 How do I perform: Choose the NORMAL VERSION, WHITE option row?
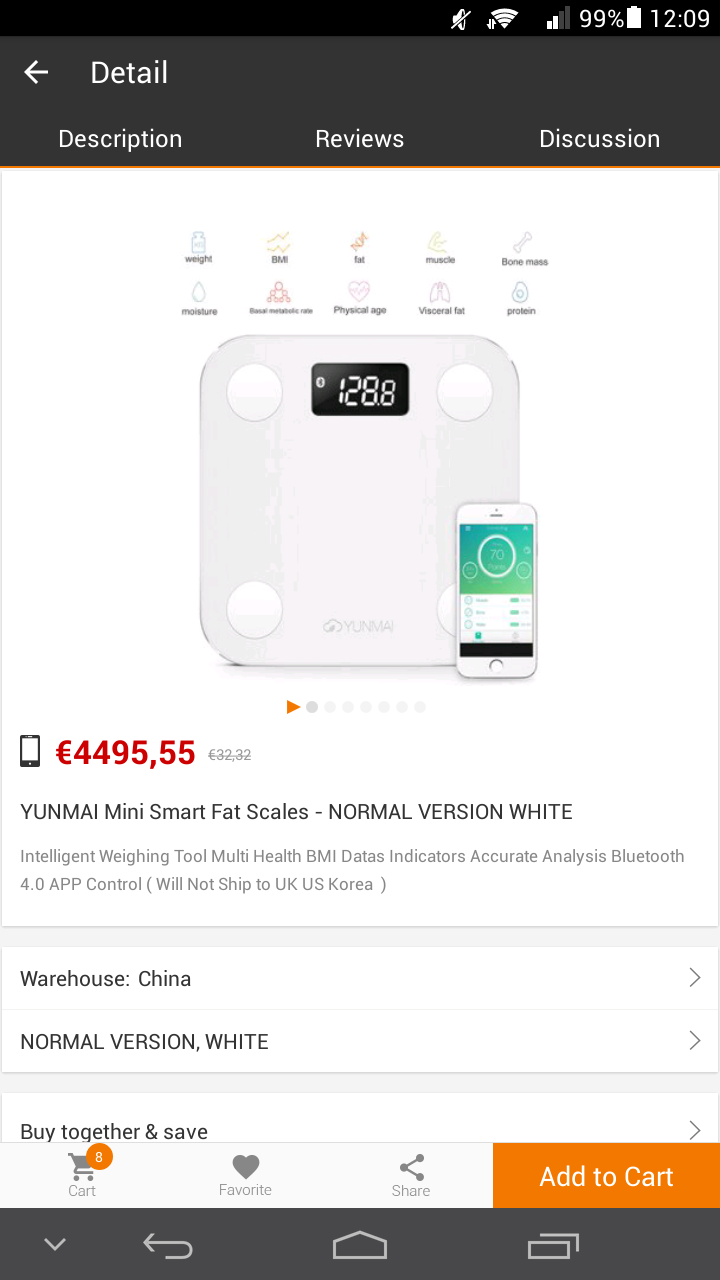tap(360, 1041)
